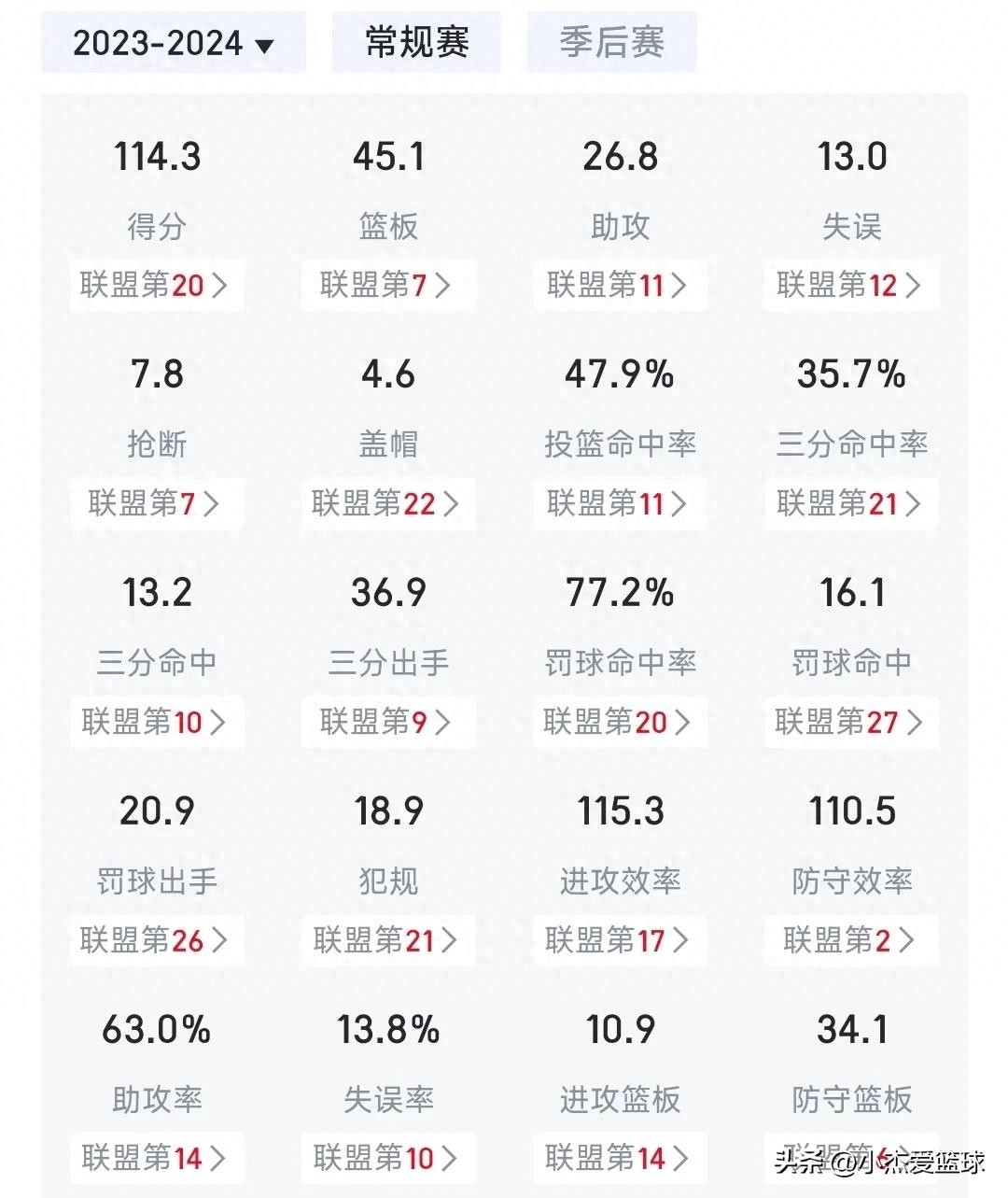Open league ranking under 罚球出手

(x=156, y=940)
